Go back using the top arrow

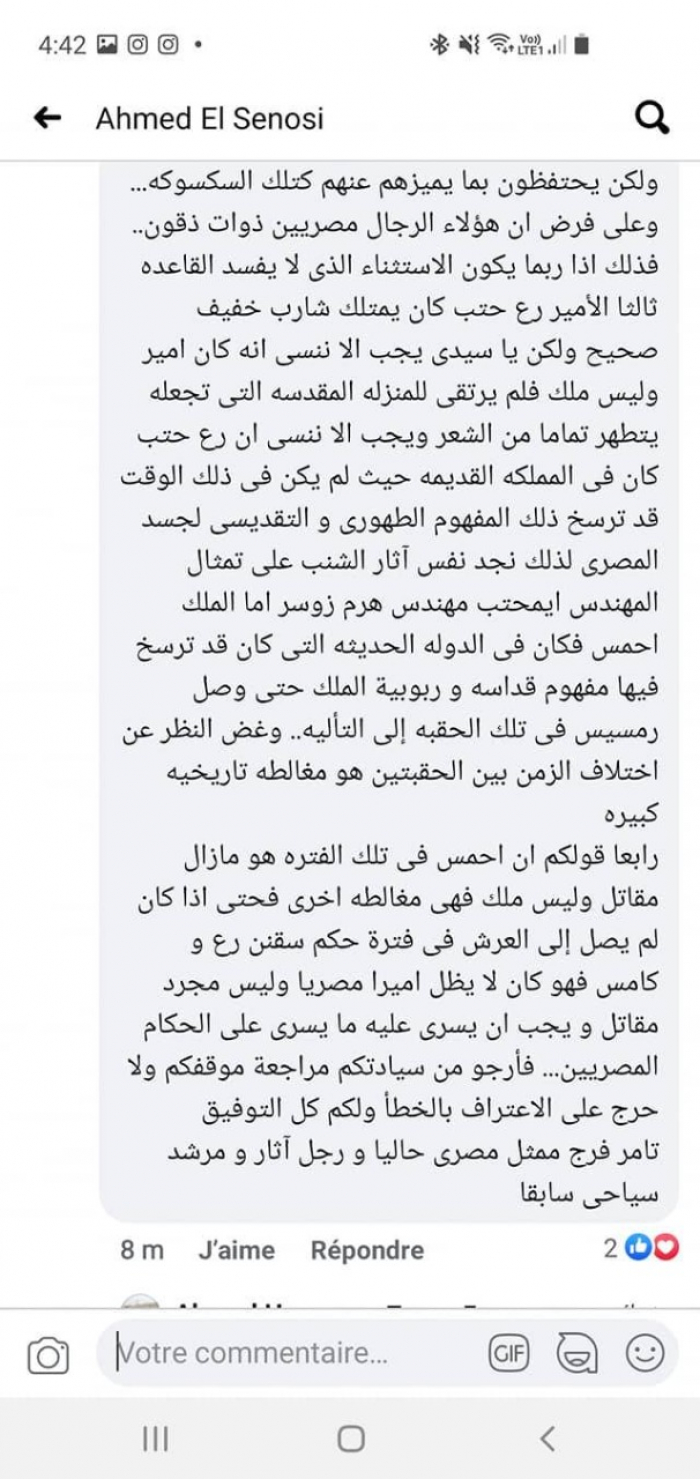(x=47, y=119)
